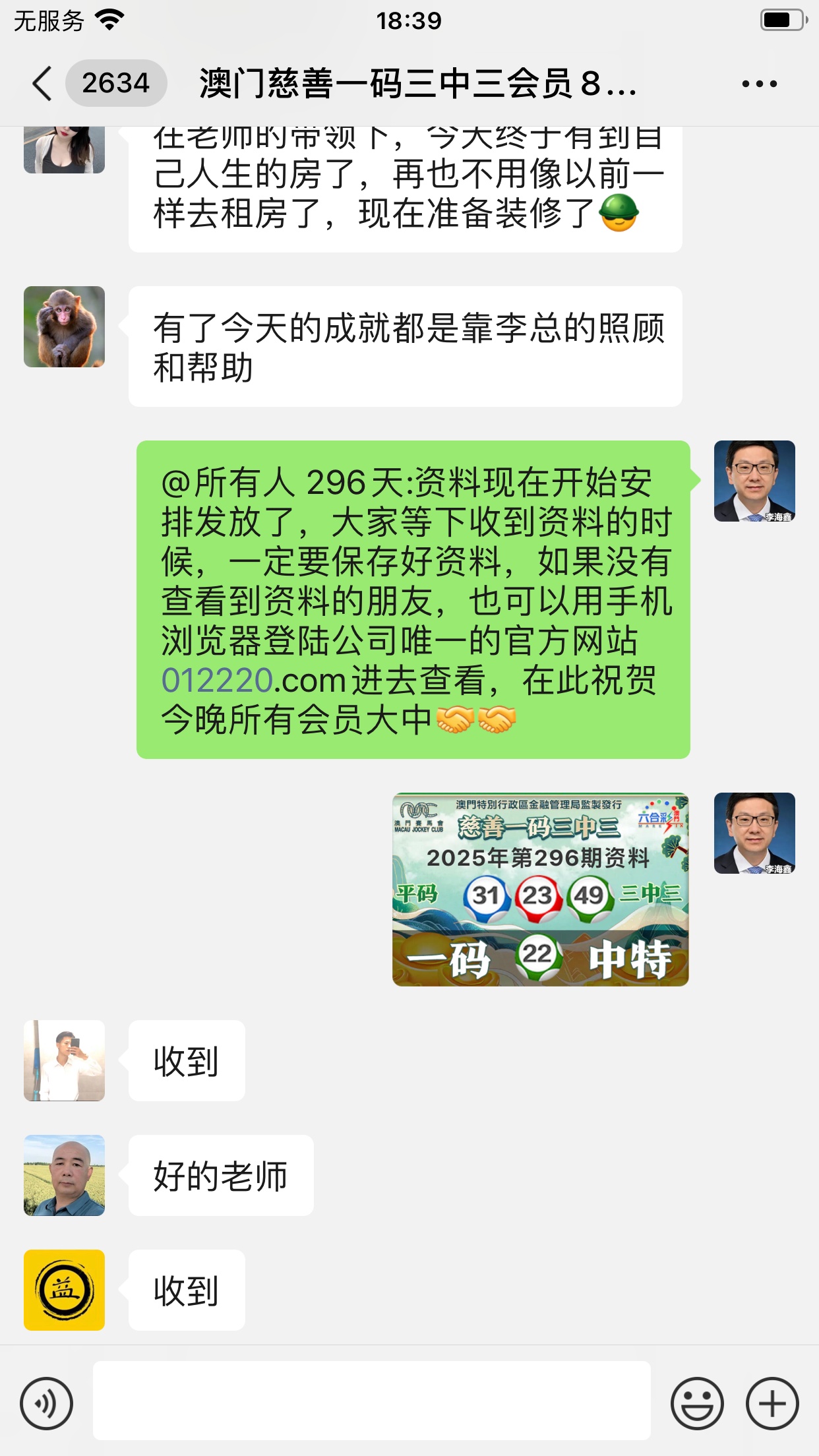Image resolution: width=819 pixels, height=1456 pixels.
Task: Open profile of the 好的老师 sender
Action: pyautogui.click(x=64, y=1175)
